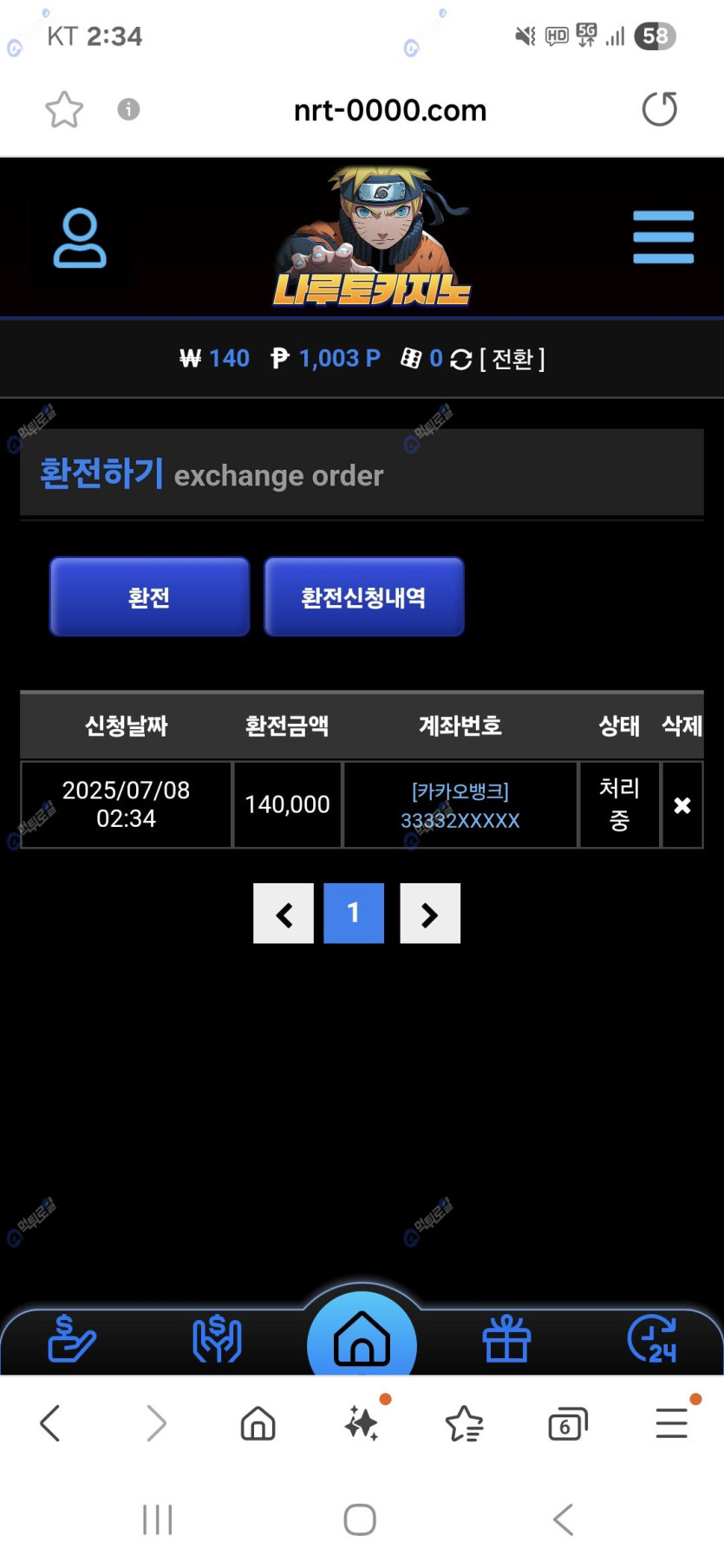This screenshot has height=1568, width=724.
Task: Open the 24-hour support icon
Action: pos(652,1339)
